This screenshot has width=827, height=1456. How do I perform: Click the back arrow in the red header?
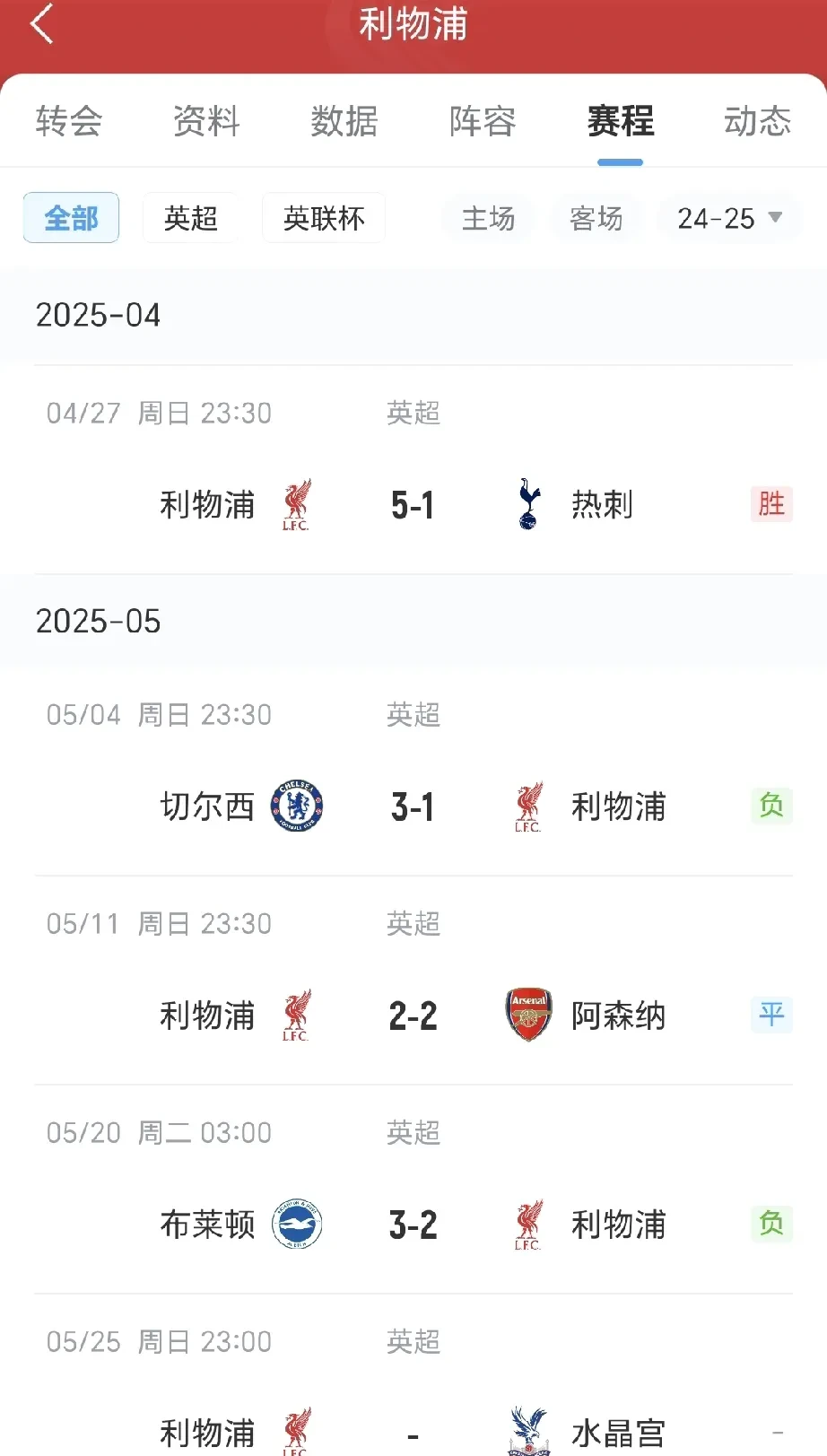coord(39,24)
